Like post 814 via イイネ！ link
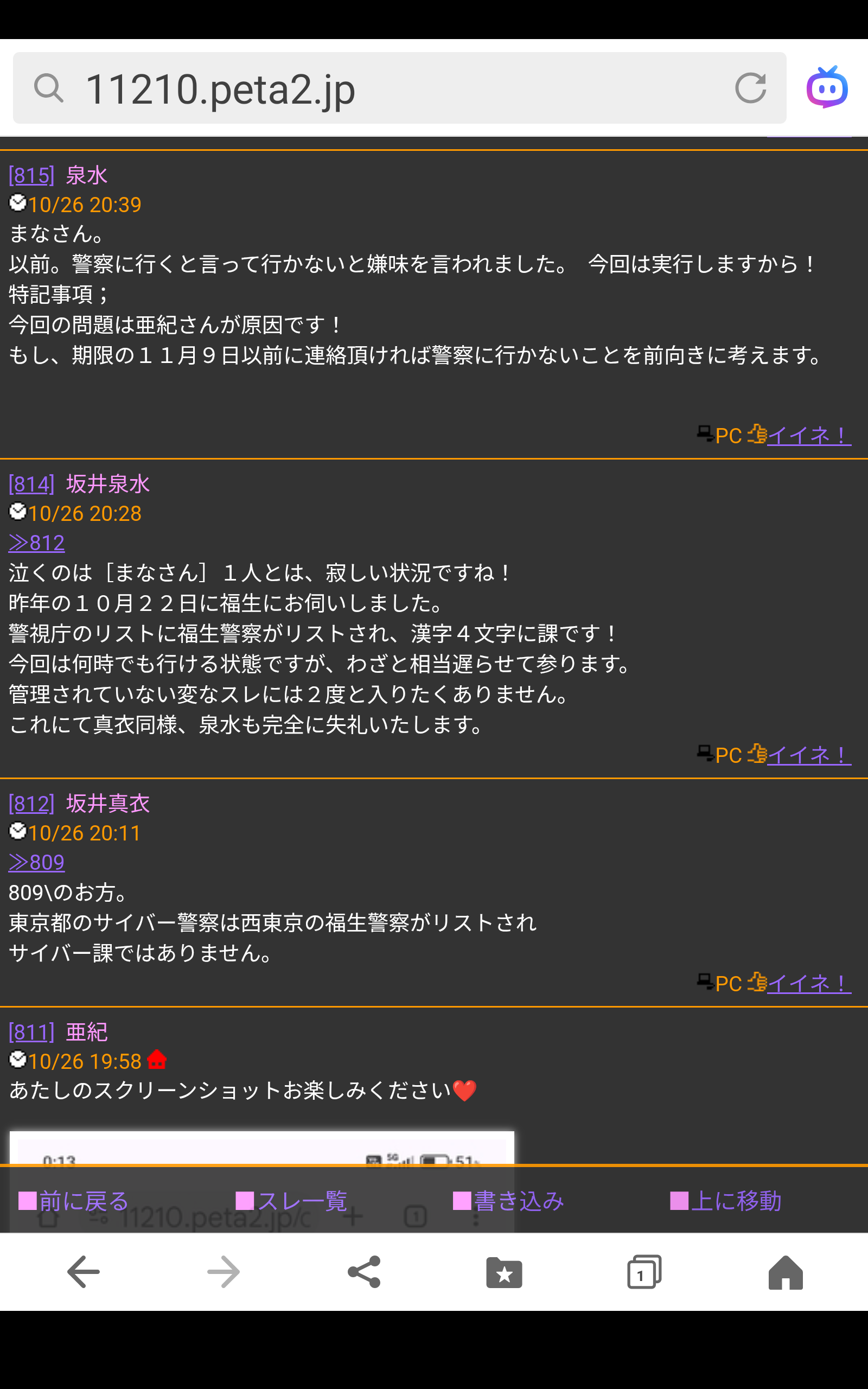The image size is (868, 1389). (x=808, y=755)
